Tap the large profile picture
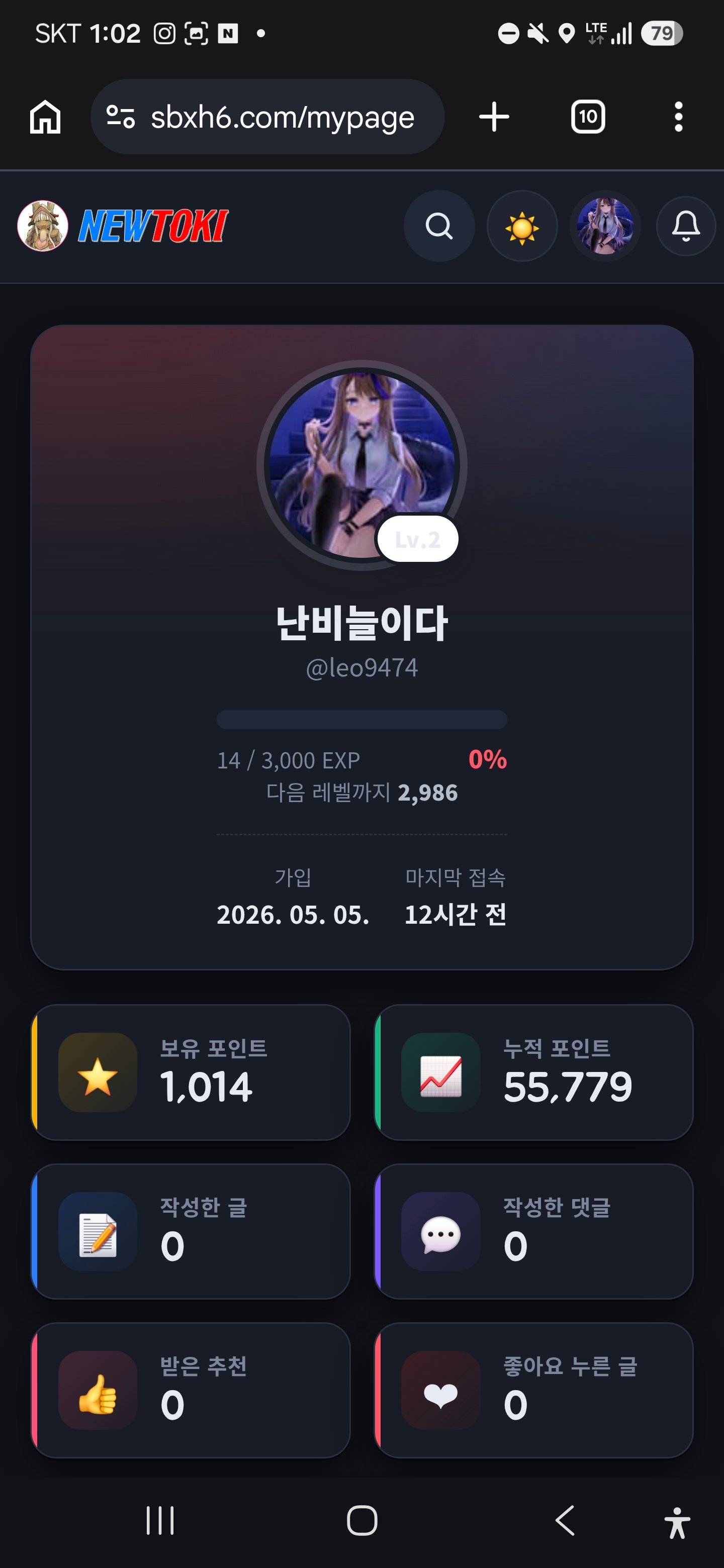Screen dimensions: 724x1568 coord(361,466)
